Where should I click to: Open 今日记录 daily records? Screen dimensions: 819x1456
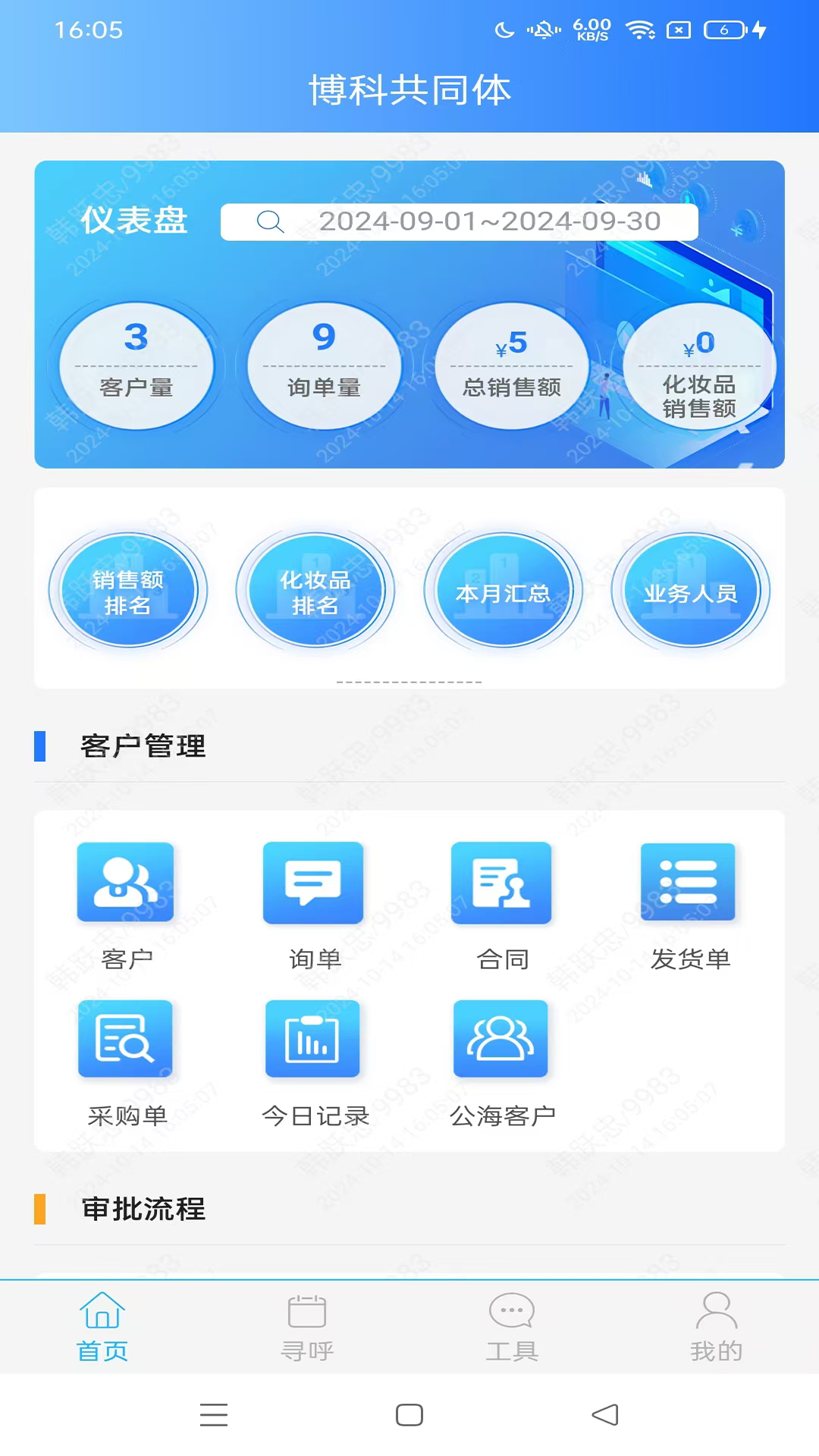[314, 1062]
